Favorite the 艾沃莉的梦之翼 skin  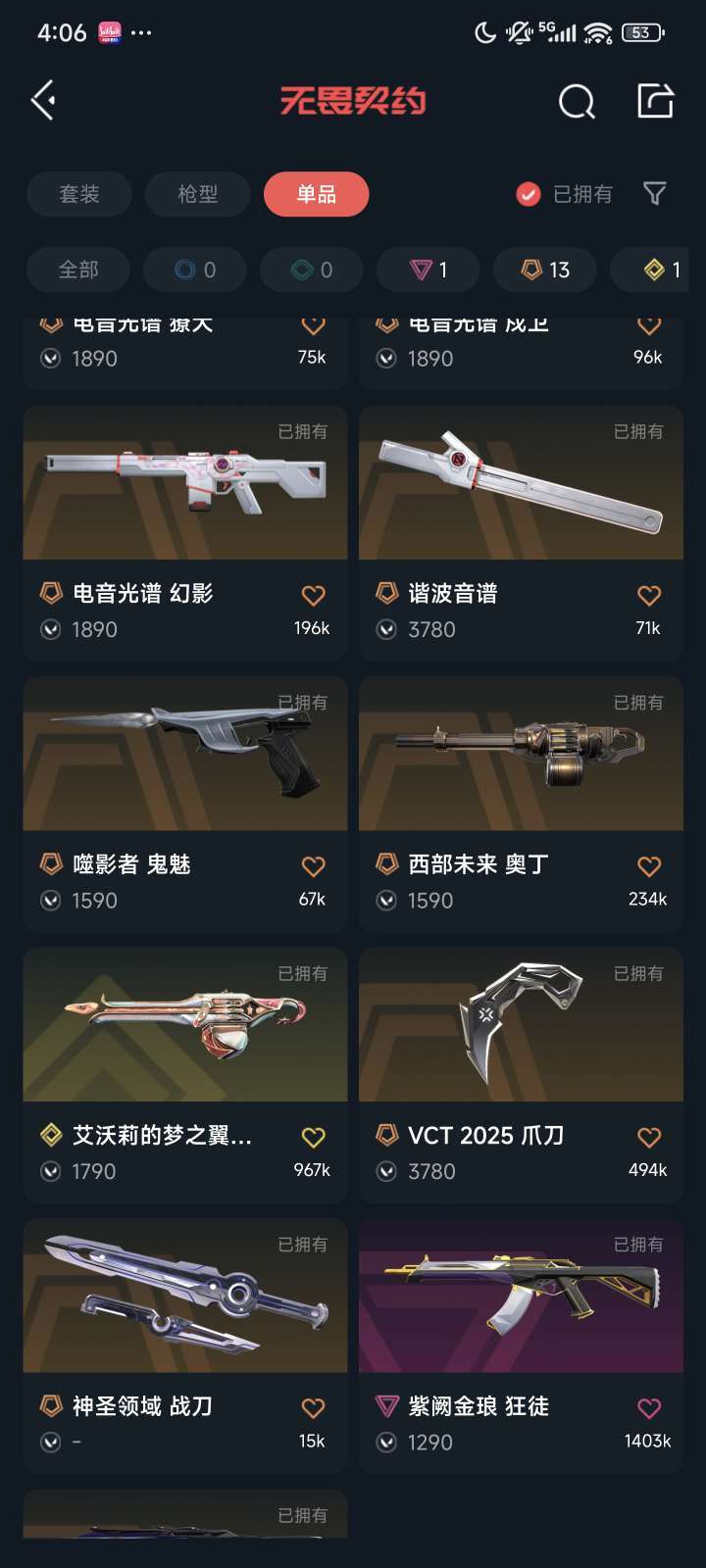(x=313, y=1138)
